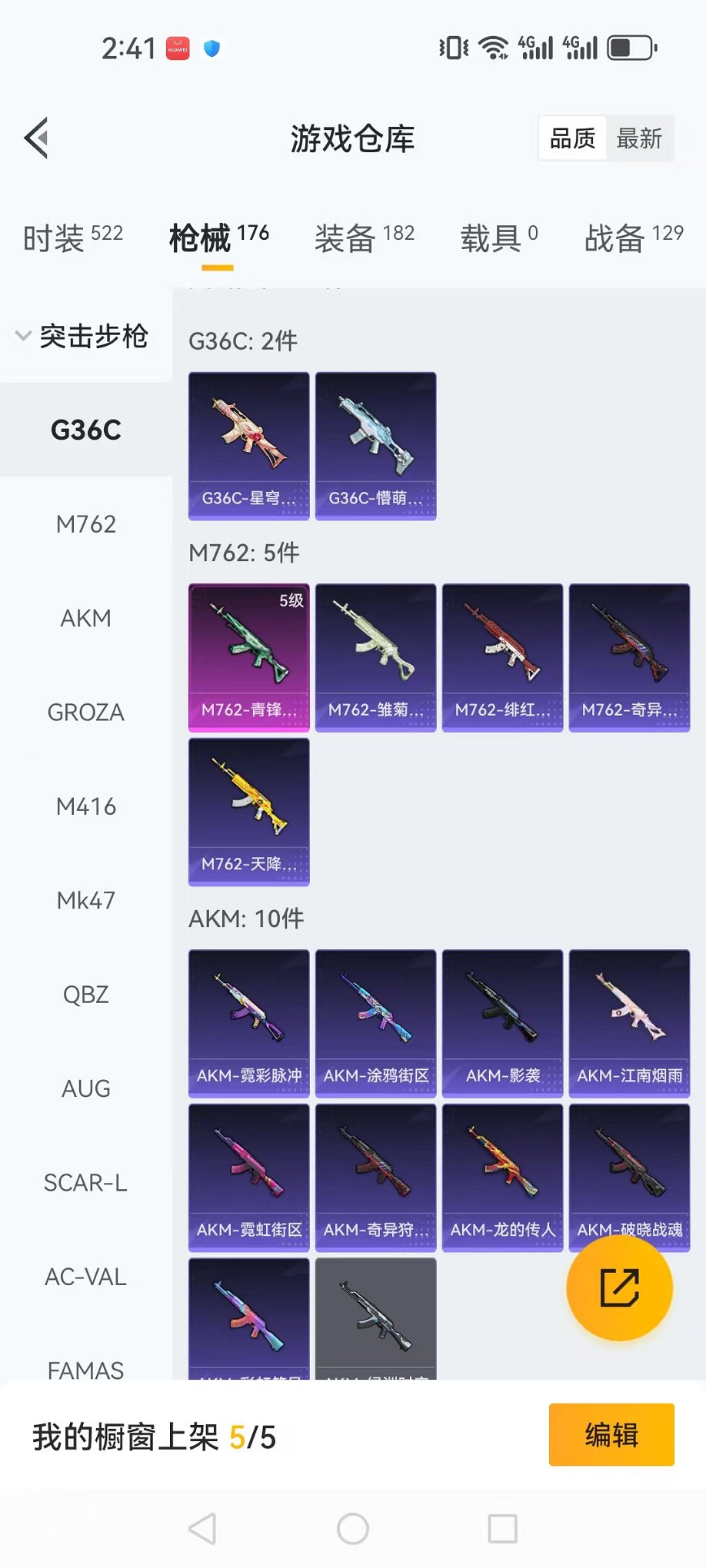Open the 5级 M762-青锋 skin

pyautogui.click(x=249, y=657)
